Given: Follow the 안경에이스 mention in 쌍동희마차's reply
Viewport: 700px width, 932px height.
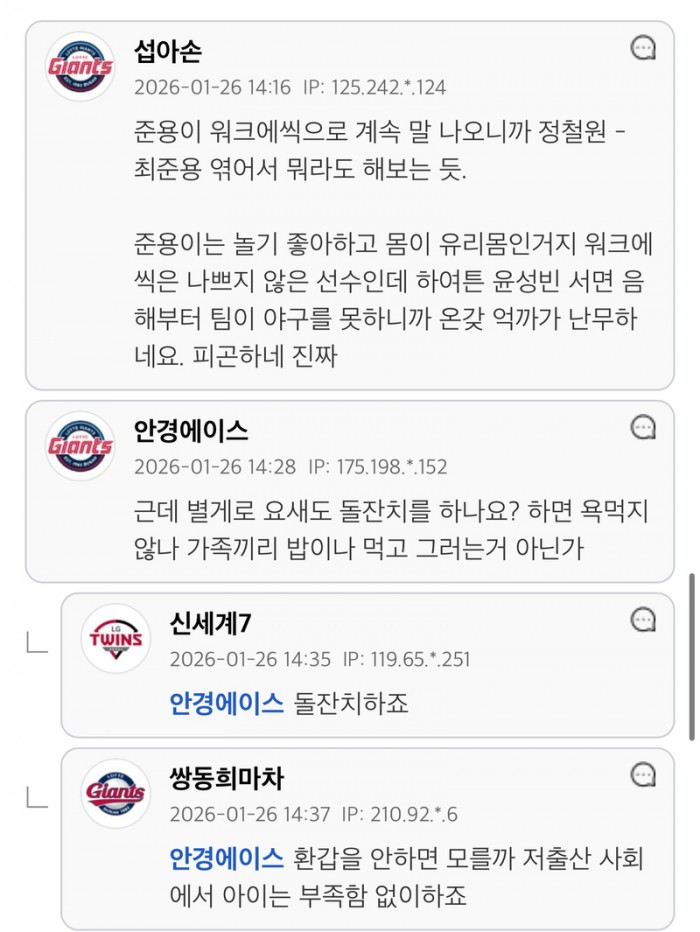Looking at the screenshot, I should (x=227, y=858).
